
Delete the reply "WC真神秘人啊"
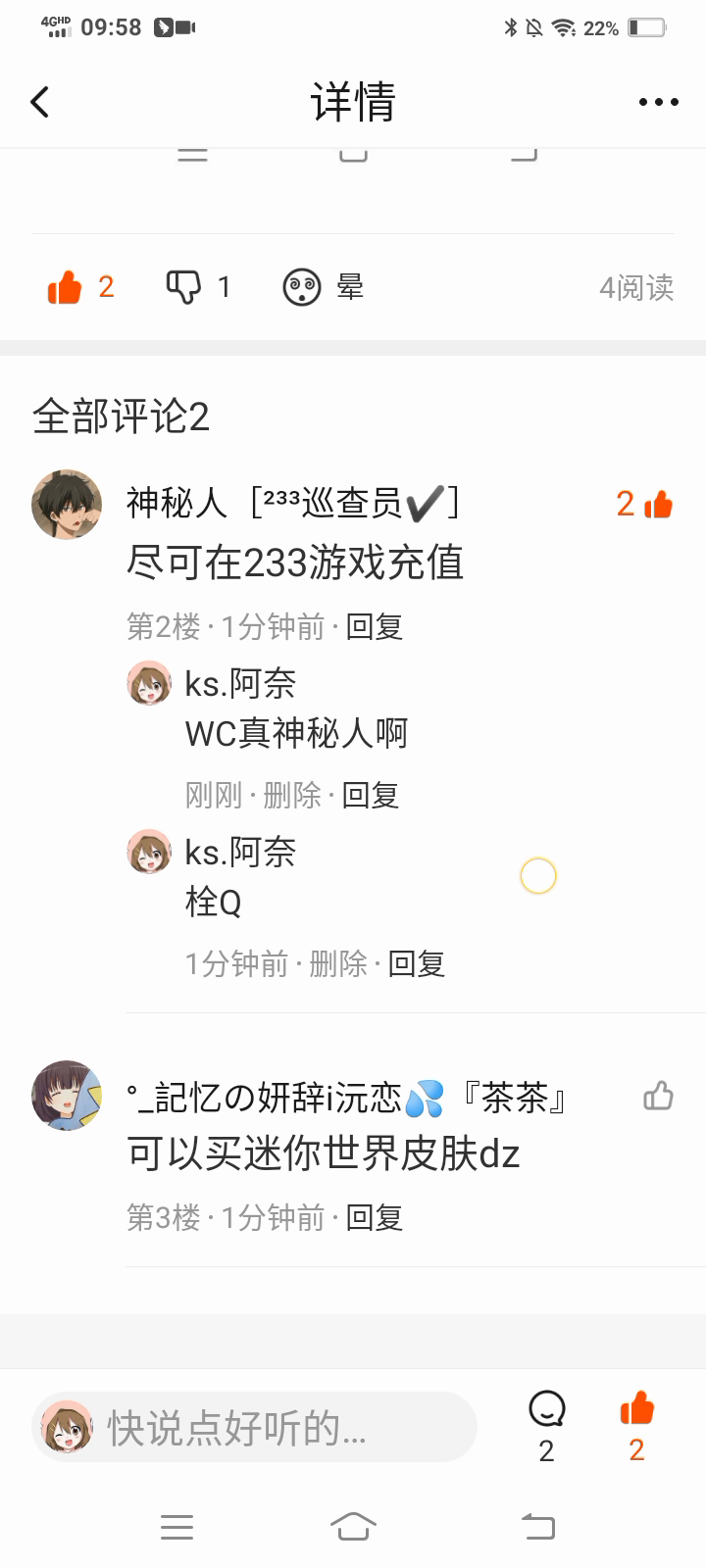click(x=292, y=795)
